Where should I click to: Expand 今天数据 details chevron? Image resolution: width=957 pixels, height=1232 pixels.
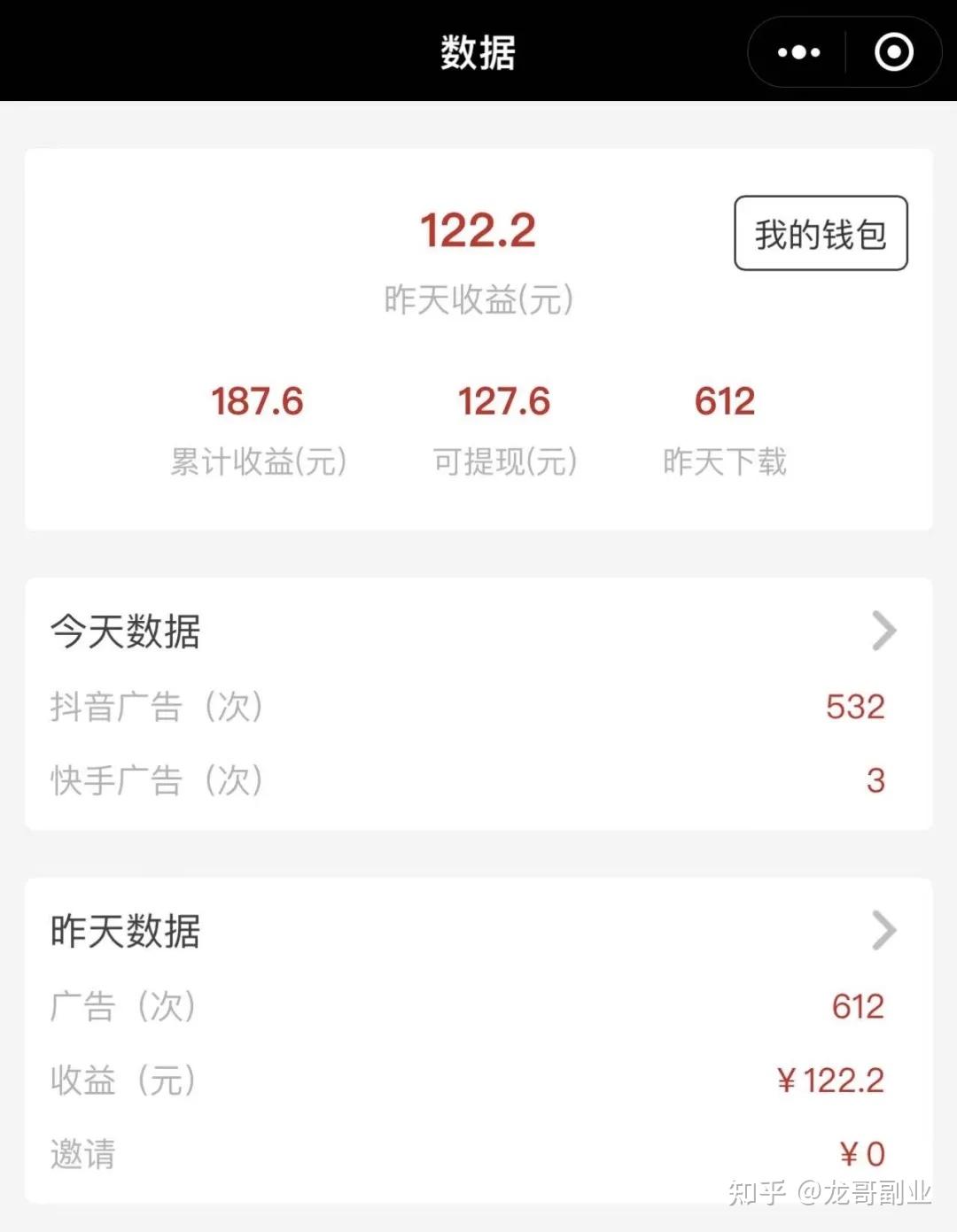coord(883,631)
